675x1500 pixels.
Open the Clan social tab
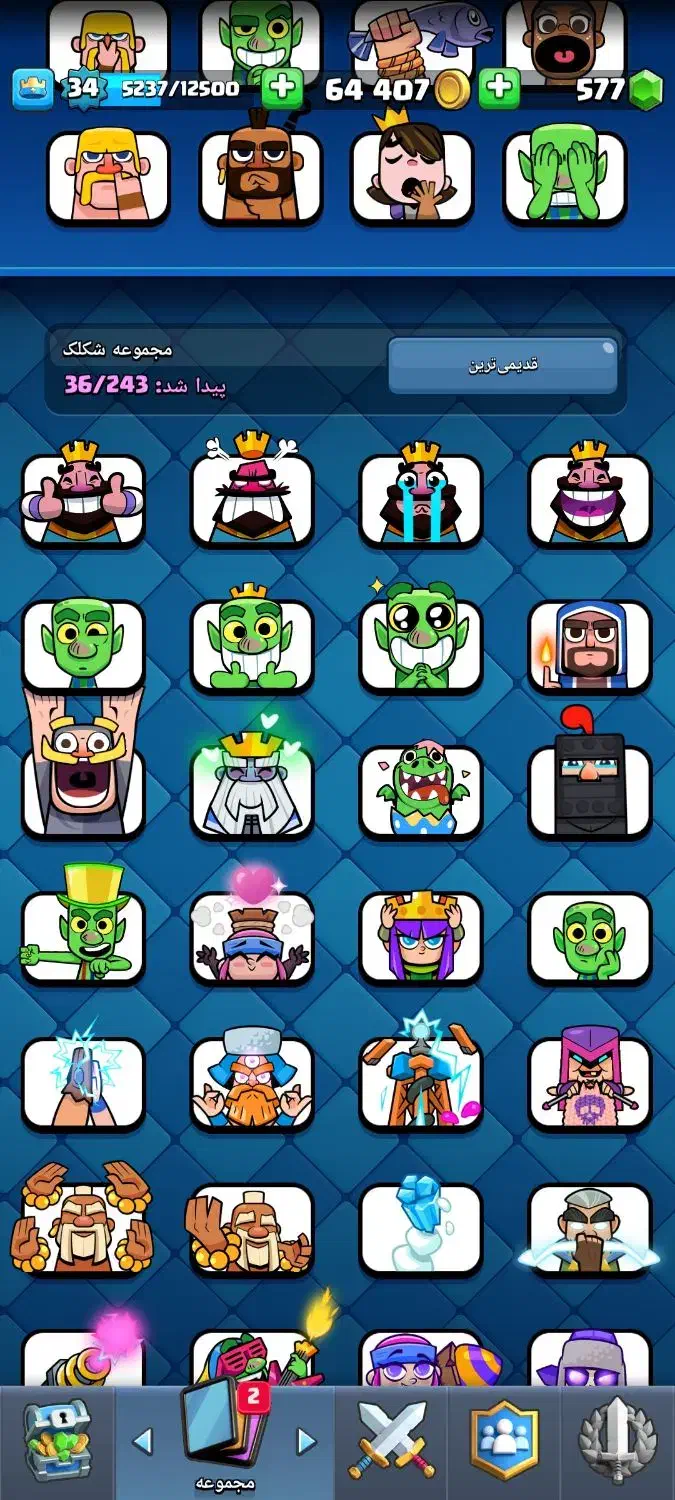tap(505, 1441)
